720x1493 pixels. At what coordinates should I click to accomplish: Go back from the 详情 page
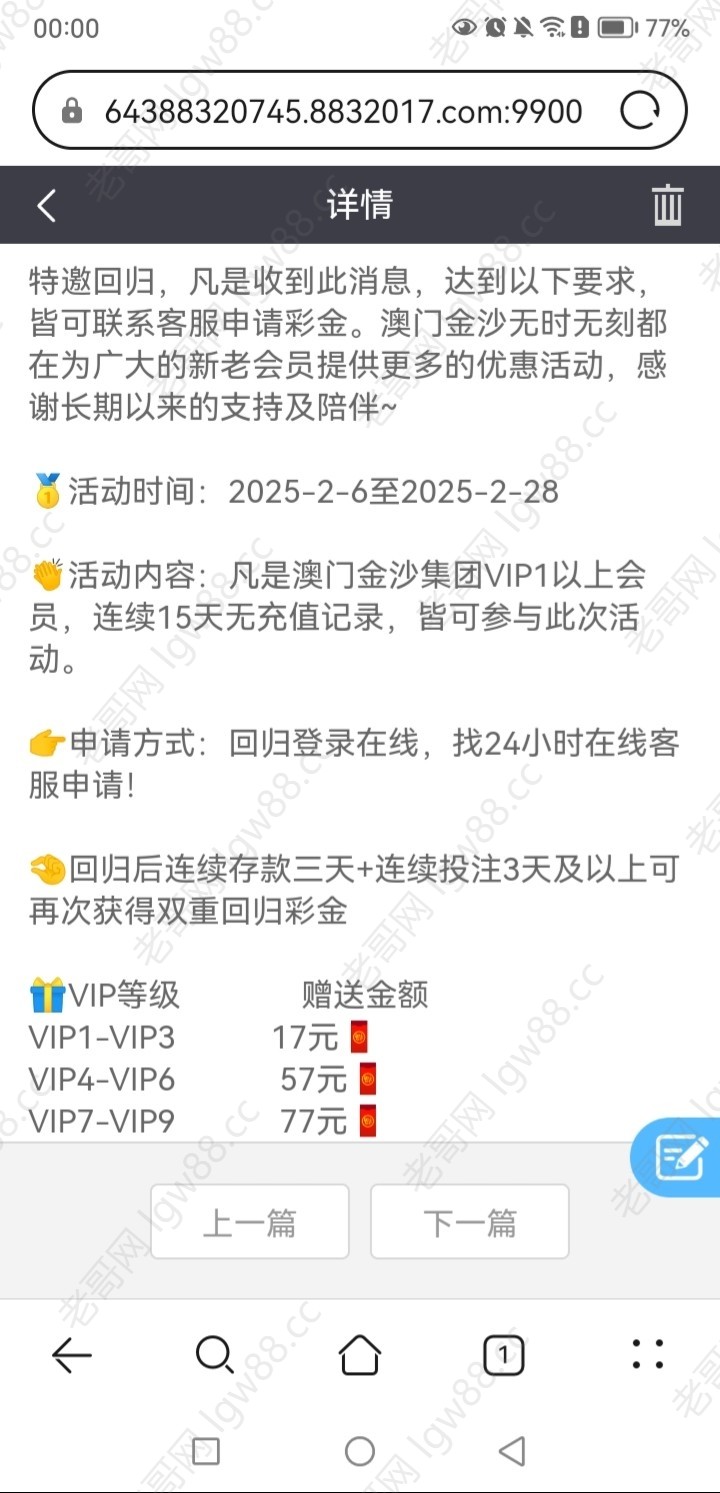coord(46,206)
